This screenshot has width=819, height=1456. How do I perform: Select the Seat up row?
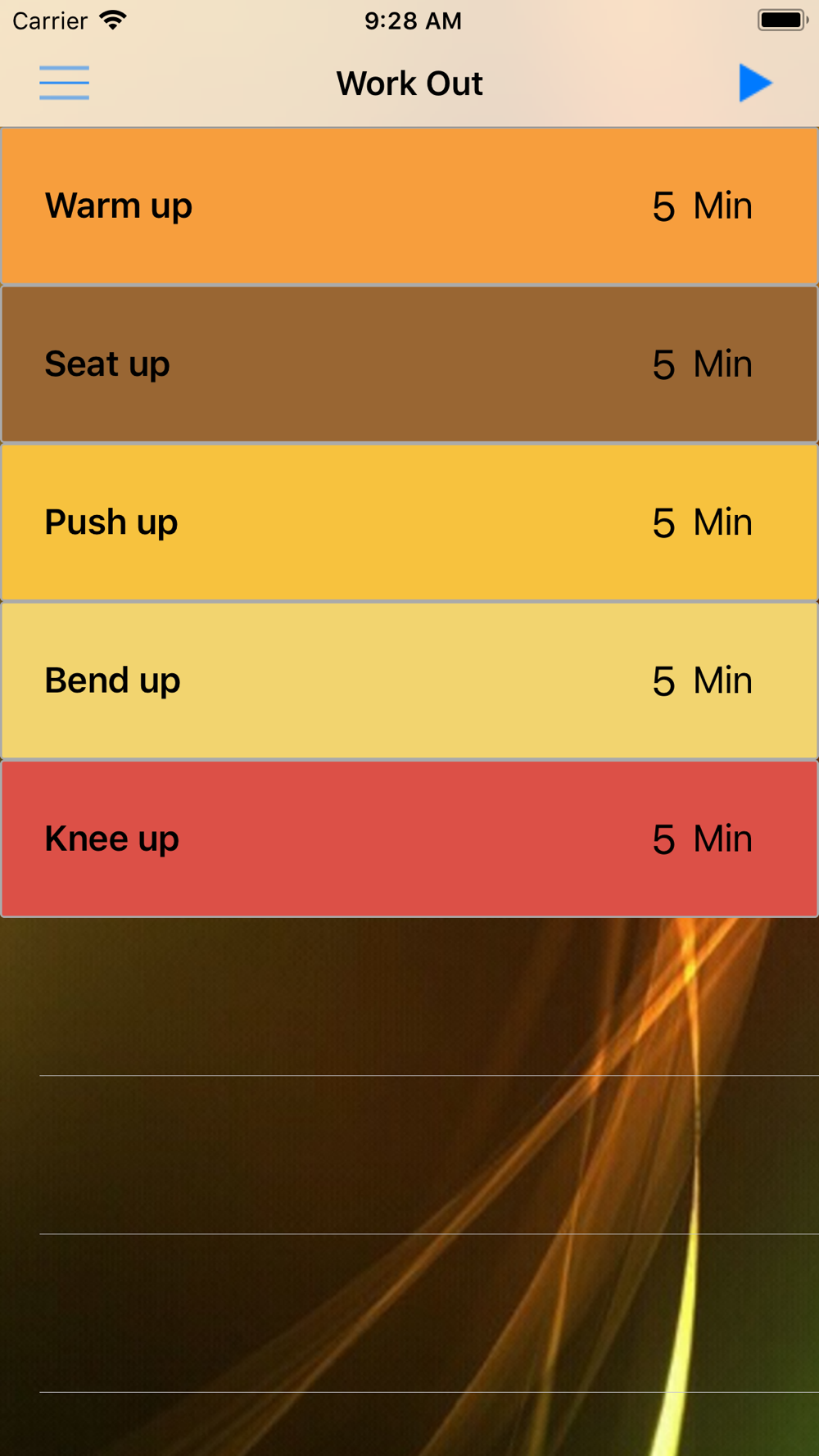click(409, 364)
